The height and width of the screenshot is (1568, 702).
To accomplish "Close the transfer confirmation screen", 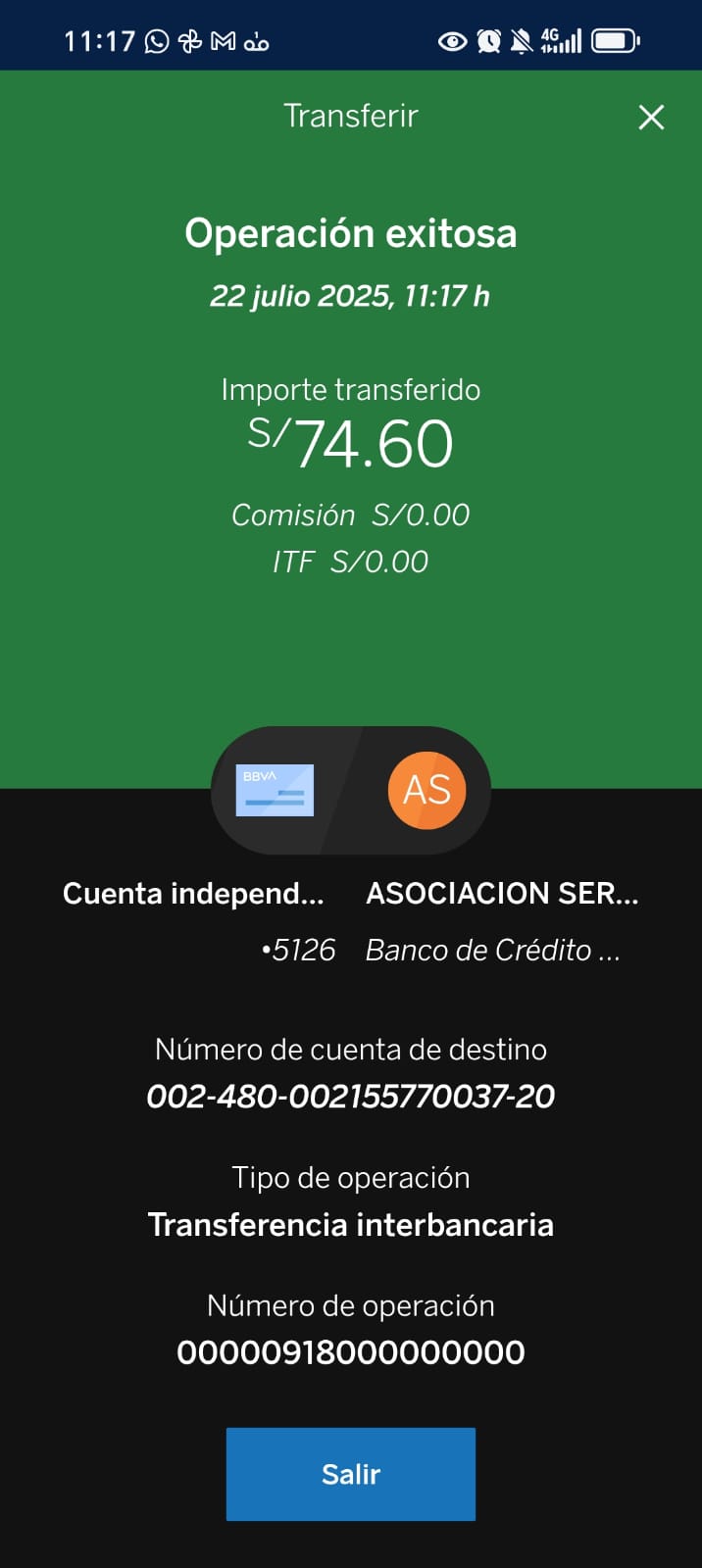I will [651, 118].
